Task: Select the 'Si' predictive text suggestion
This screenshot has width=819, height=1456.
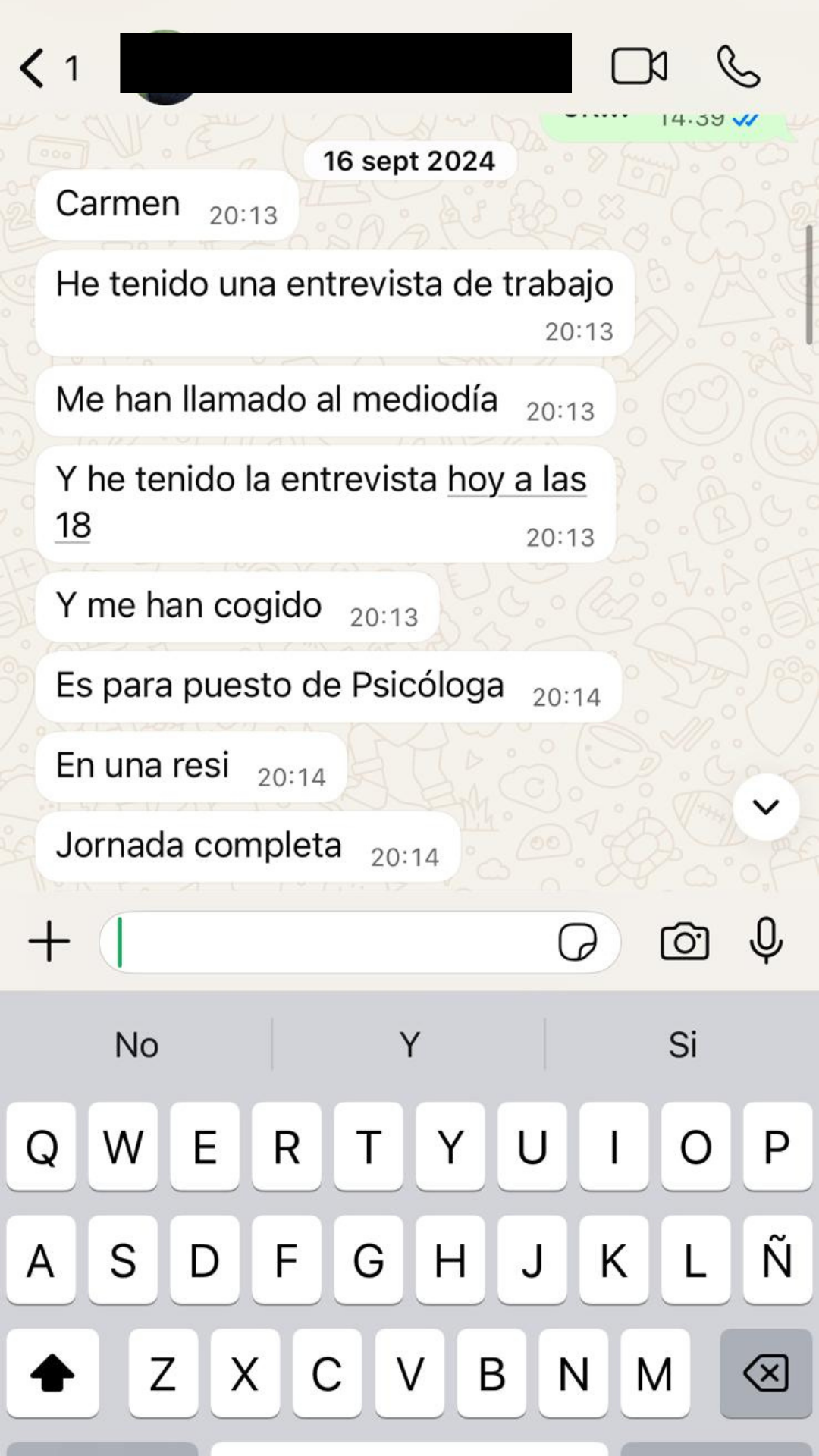Action: (682, 1044)
